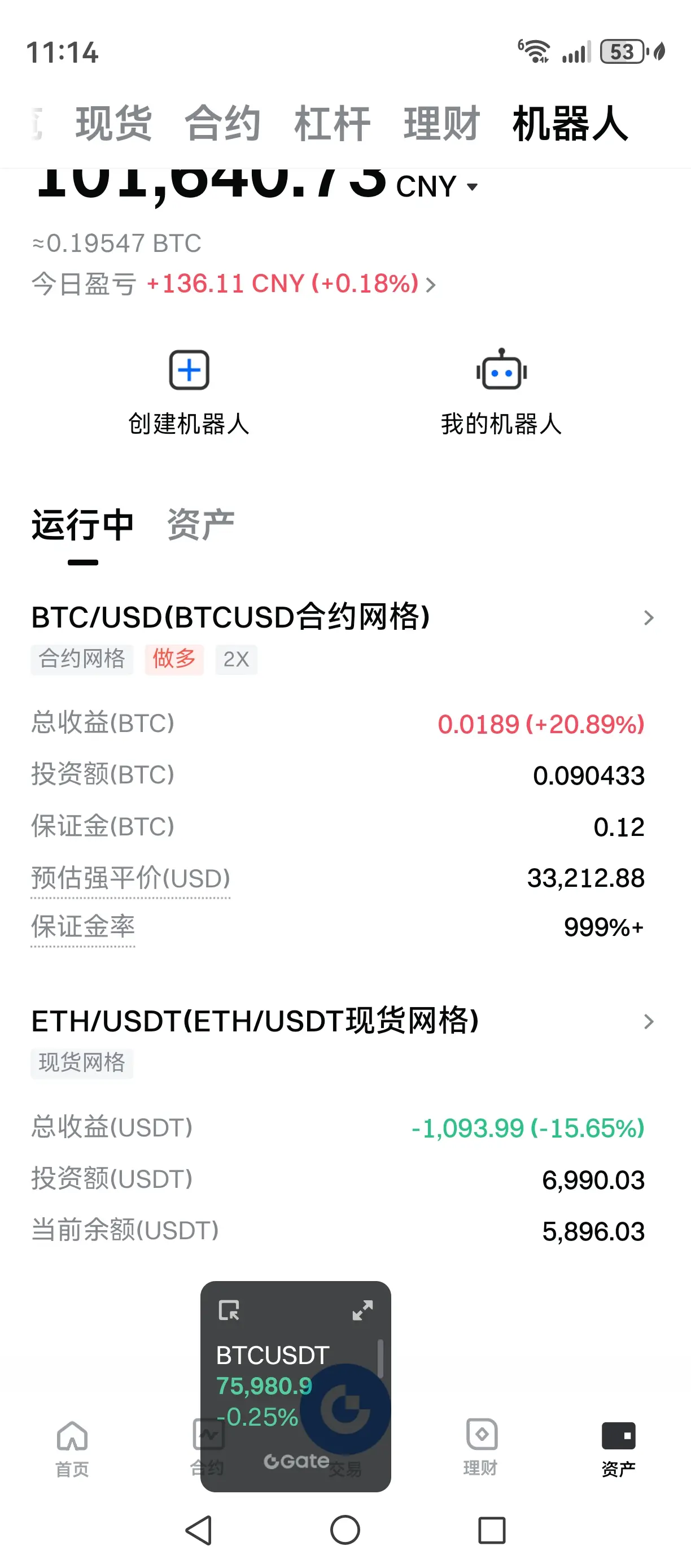The image size is (691, 1568).
Task: Show the 保证金率 explanation
Action: coord(84,927)
